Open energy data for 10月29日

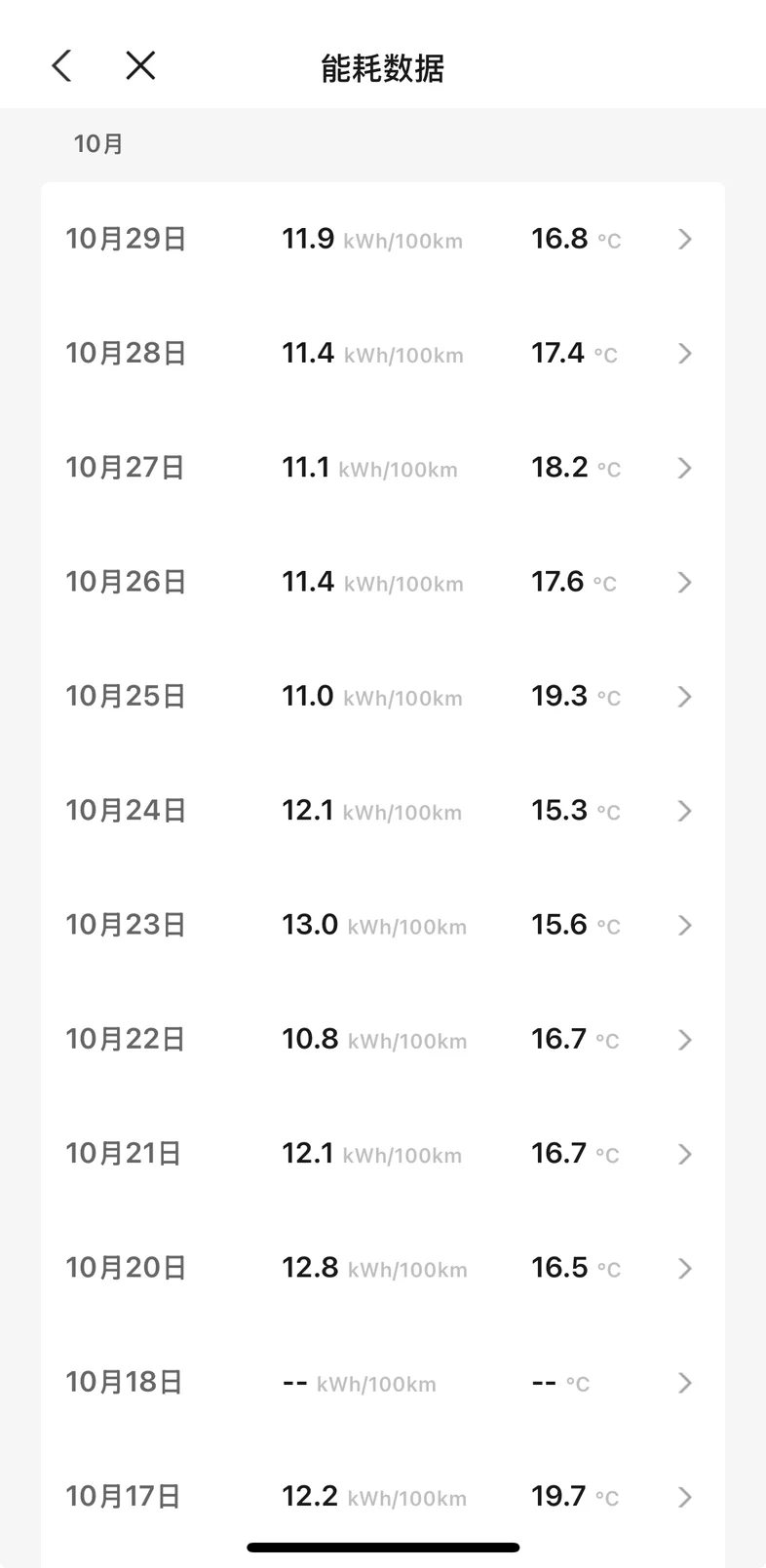383,239
